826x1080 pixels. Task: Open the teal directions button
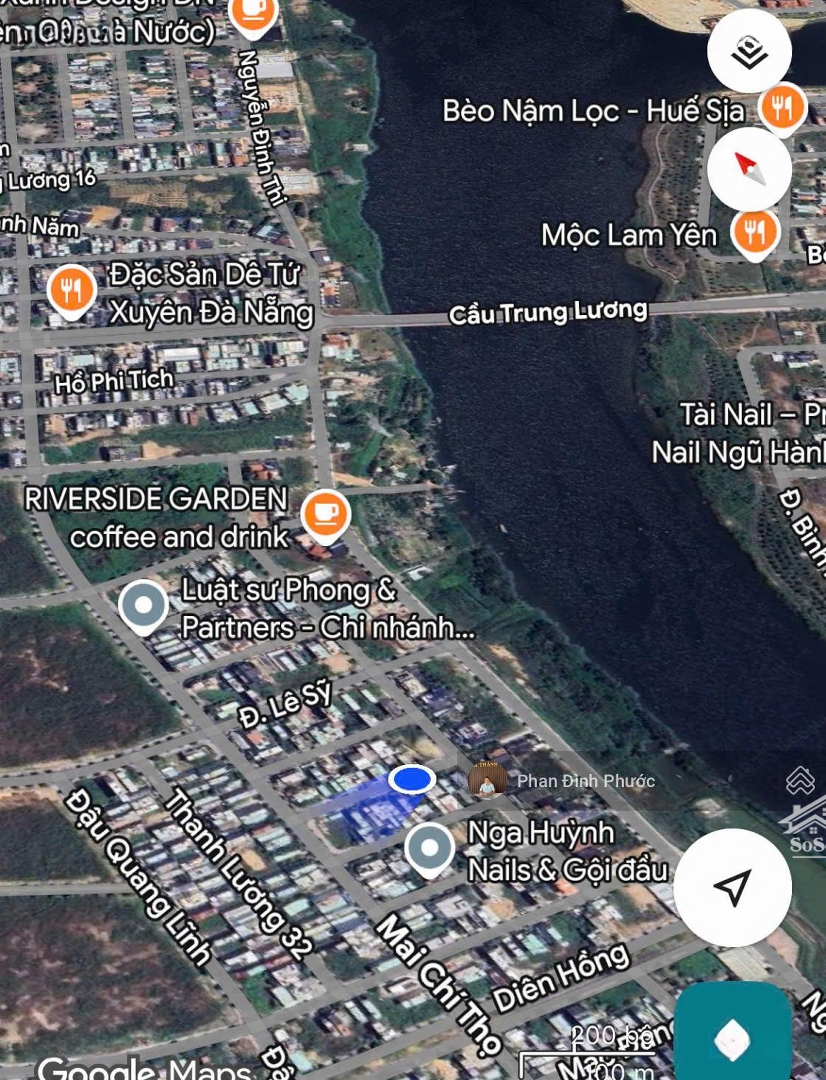(733, 1037)
